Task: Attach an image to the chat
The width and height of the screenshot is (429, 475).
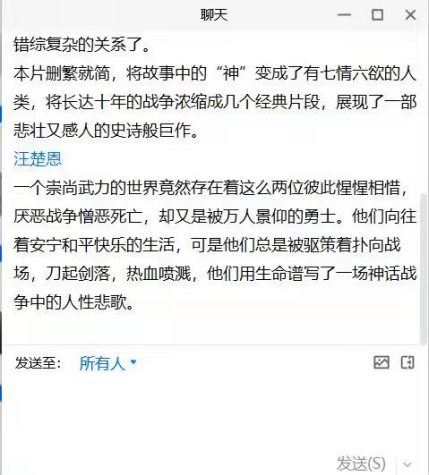Action: coord(381,362)
